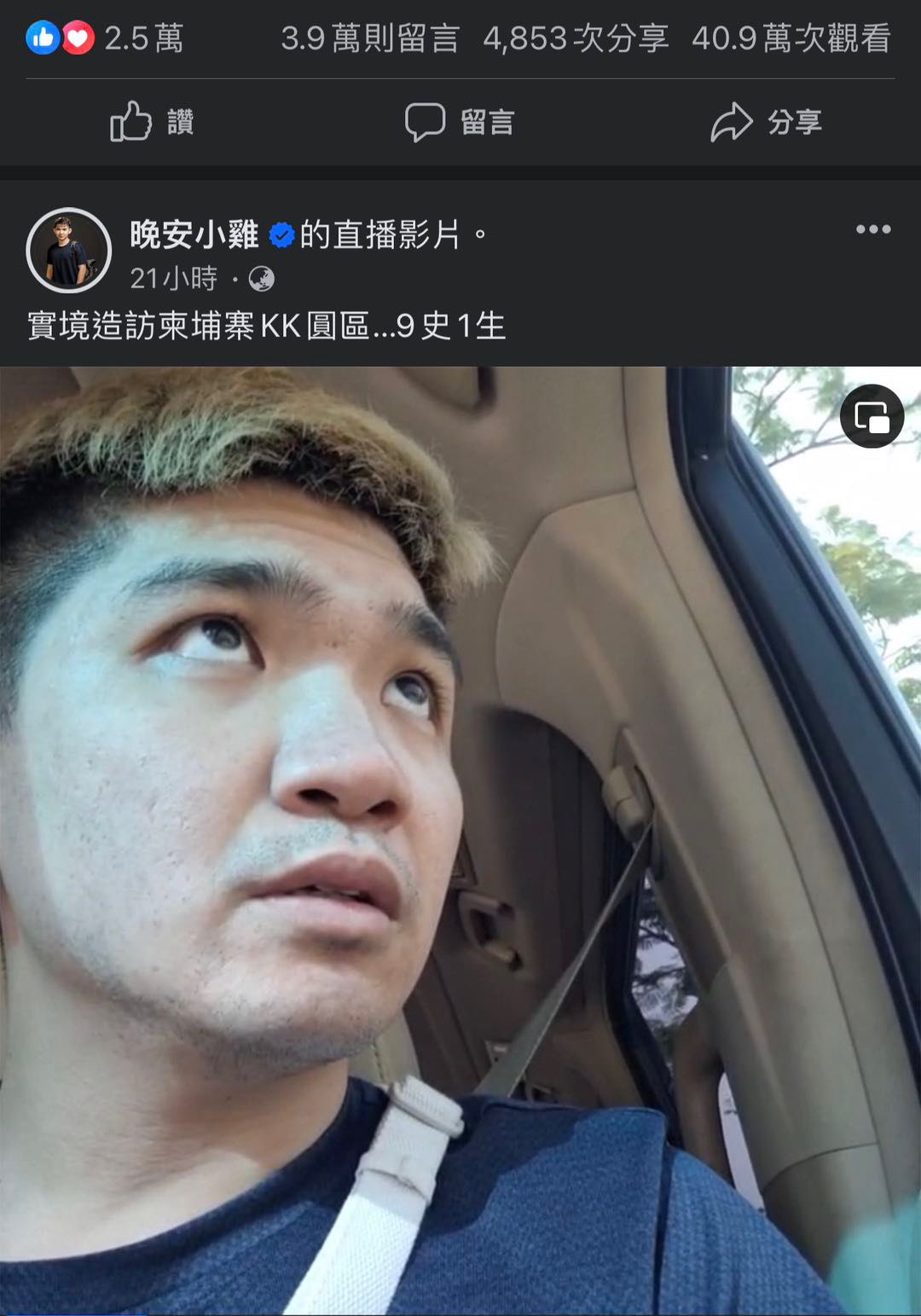Like the post with the 讚 button
Viewport: 921px width, 1316px height.
[x=153, y=122]
